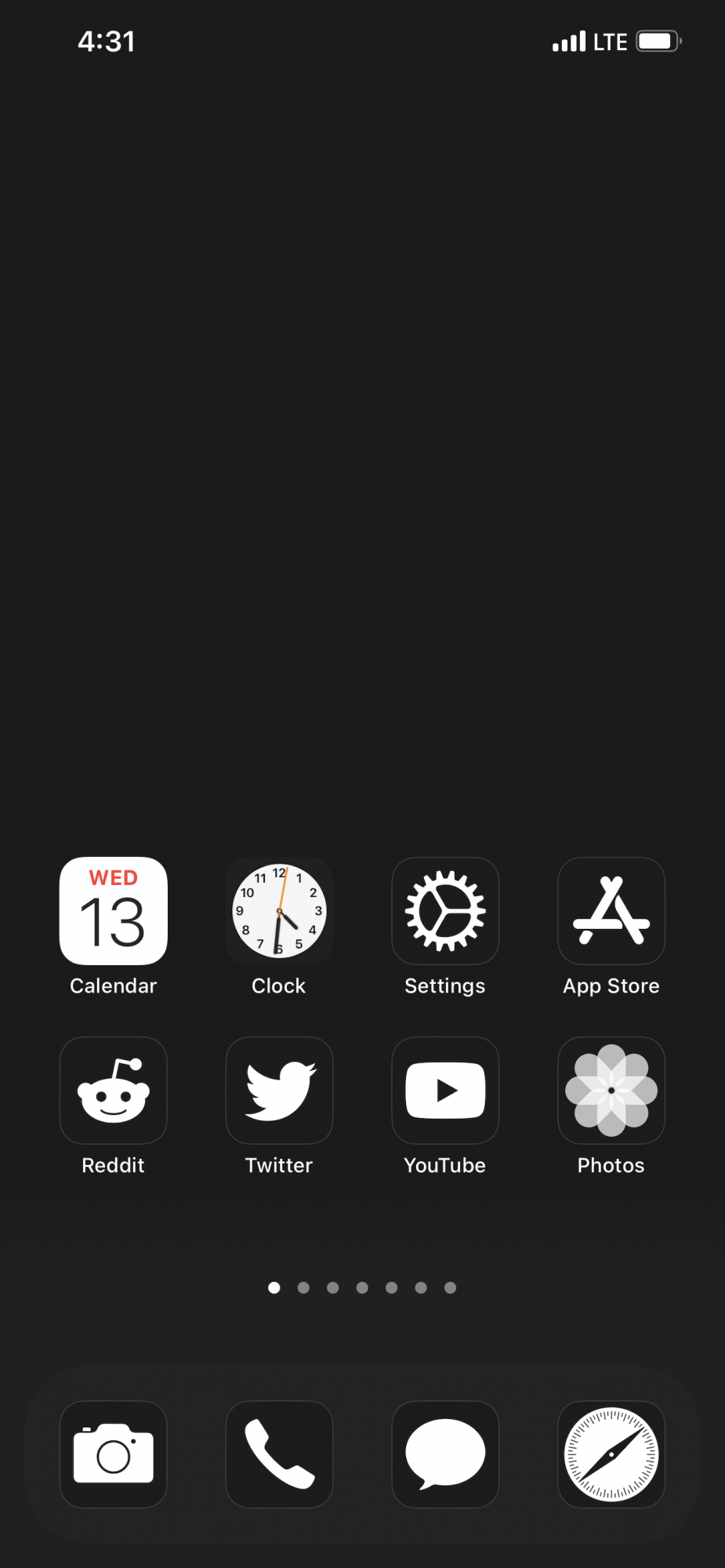
Task: Launch YouTube
Action: pos(445,1091)
